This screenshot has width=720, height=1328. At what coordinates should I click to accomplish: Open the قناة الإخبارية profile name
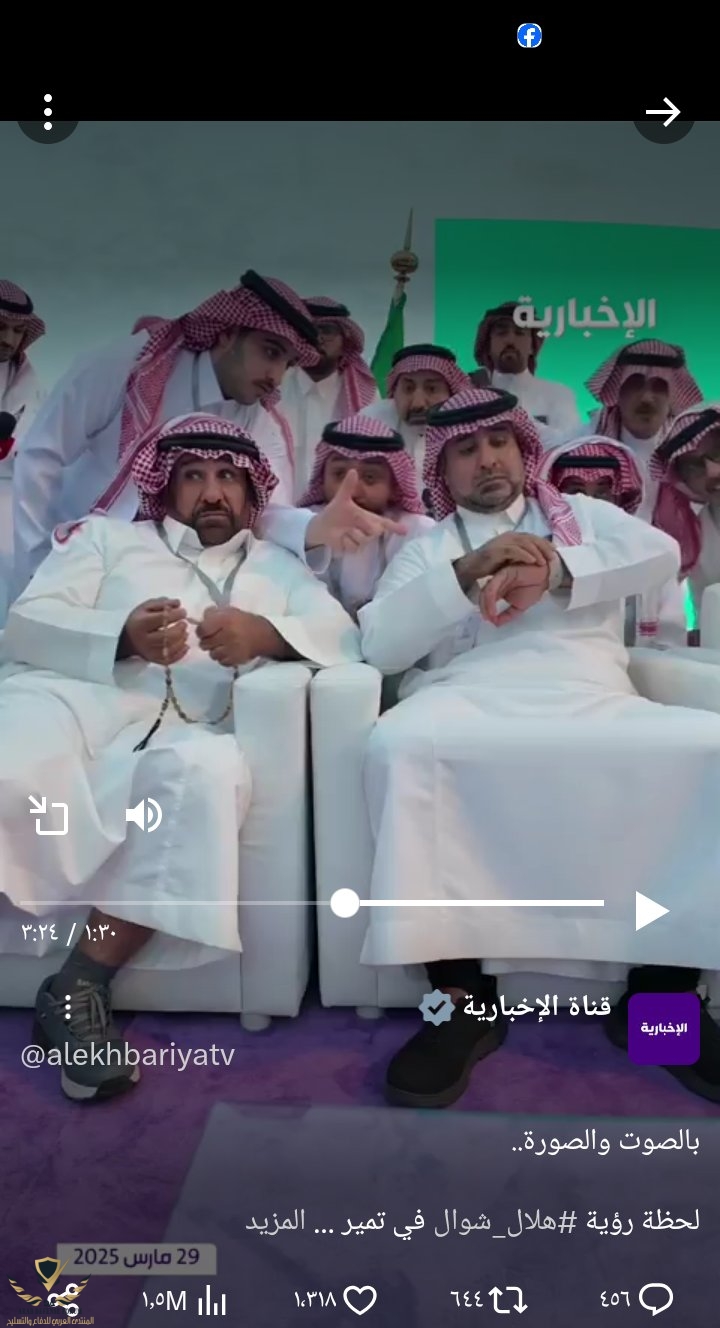tap(537, 1007)
